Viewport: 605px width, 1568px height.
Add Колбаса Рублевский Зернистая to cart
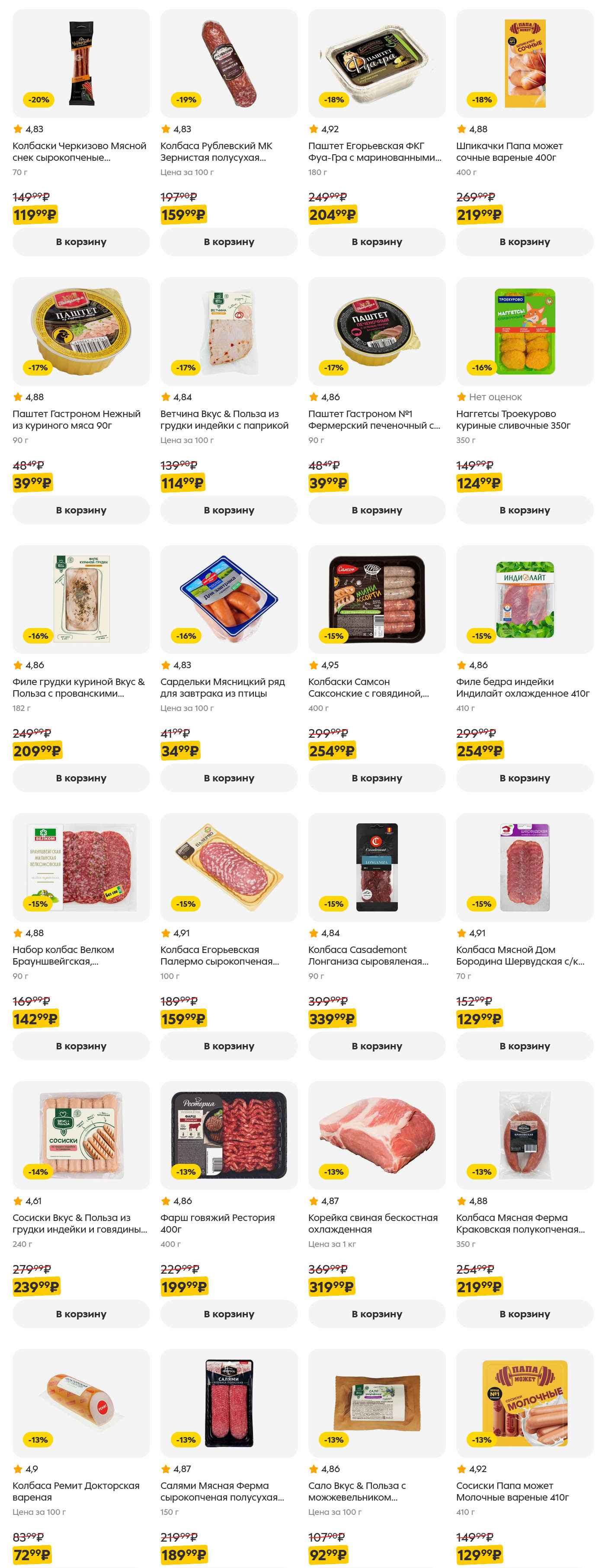click(228, 242)
